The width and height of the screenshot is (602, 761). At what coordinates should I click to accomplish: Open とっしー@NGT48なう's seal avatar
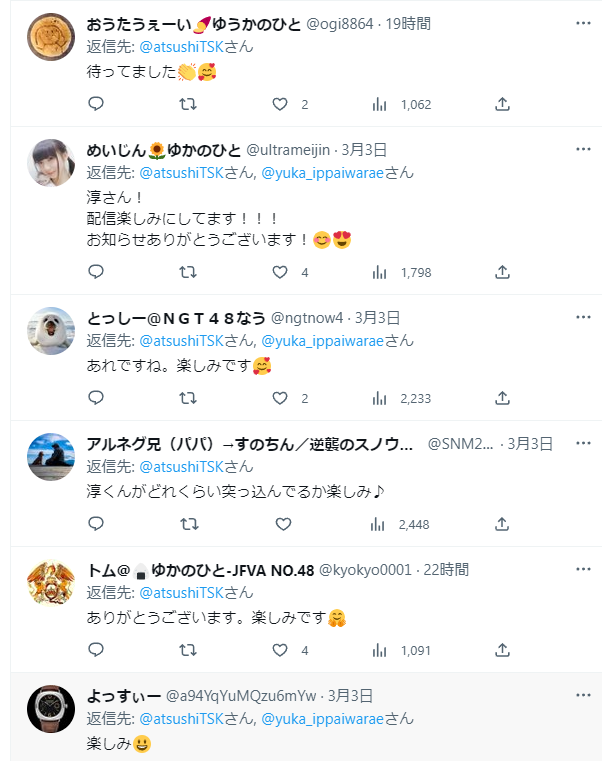pyautogui.click(x=50, y=330)
